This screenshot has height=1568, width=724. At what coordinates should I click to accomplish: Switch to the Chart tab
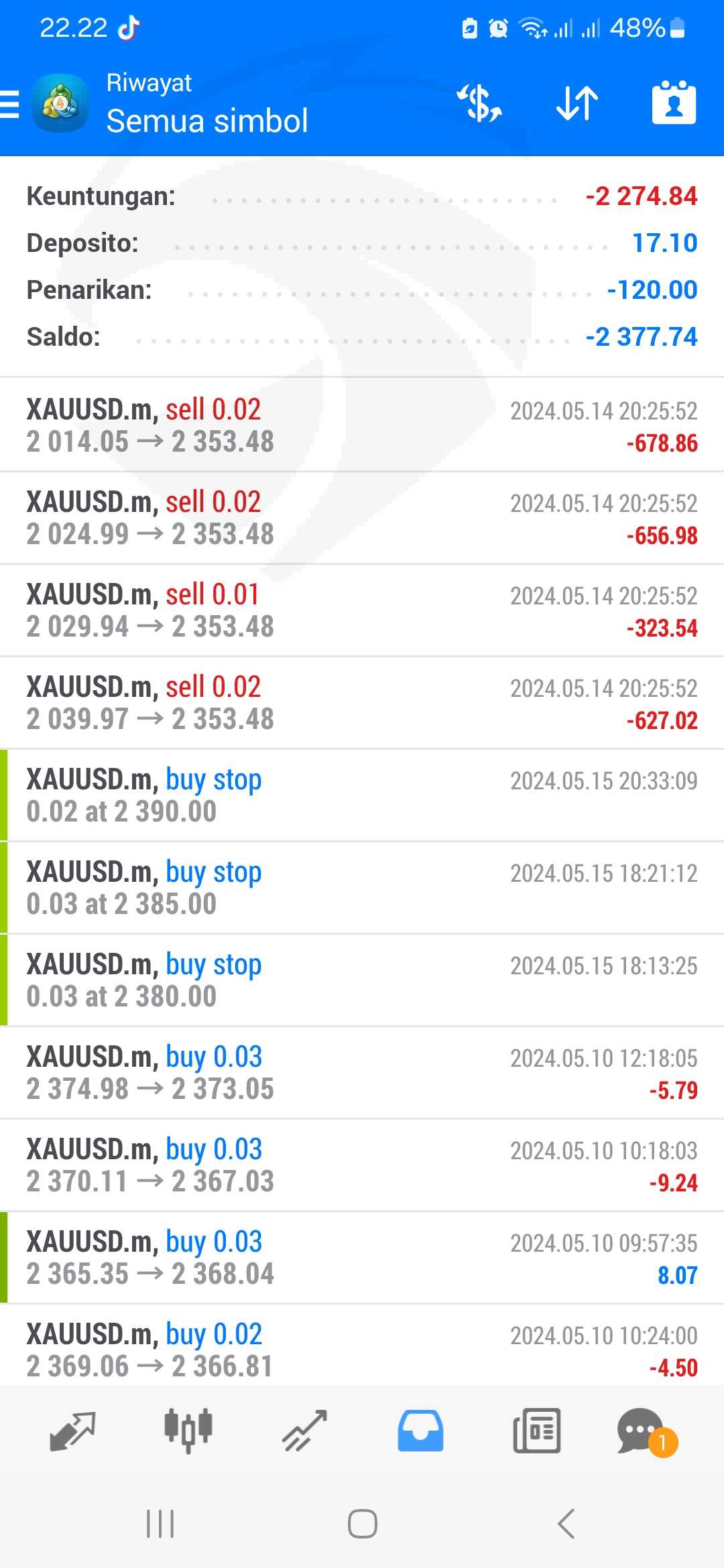click(x=188, y=1431)
